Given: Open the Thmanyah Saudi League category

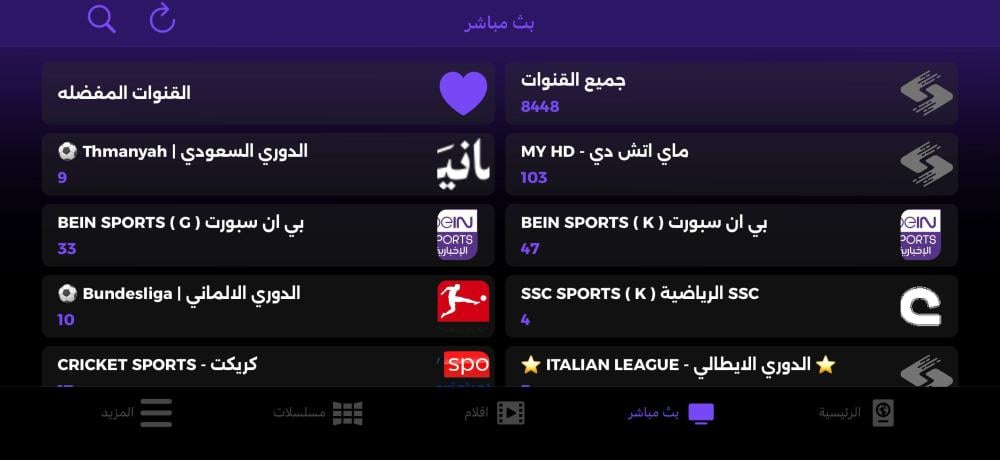Looking at the screenshot, I should pyautogui.click(x=268, y=164).
